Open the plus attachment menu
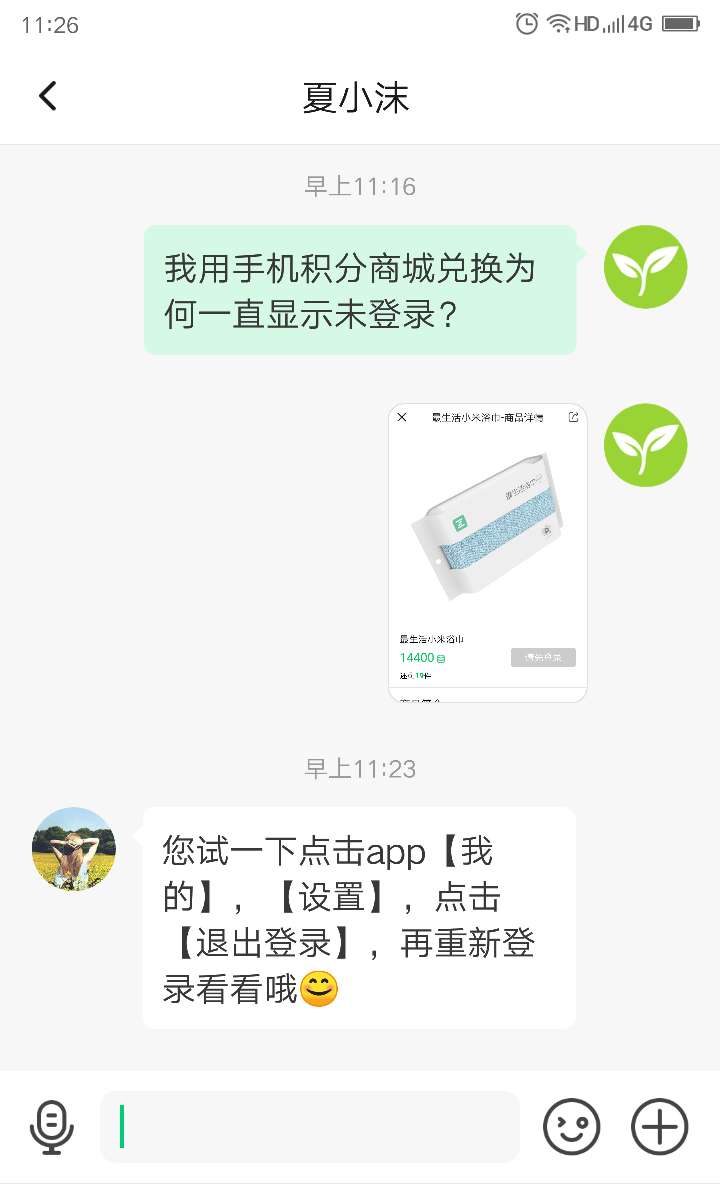The height and width of the screenshot is (1184, 720). coord(660,1127)
